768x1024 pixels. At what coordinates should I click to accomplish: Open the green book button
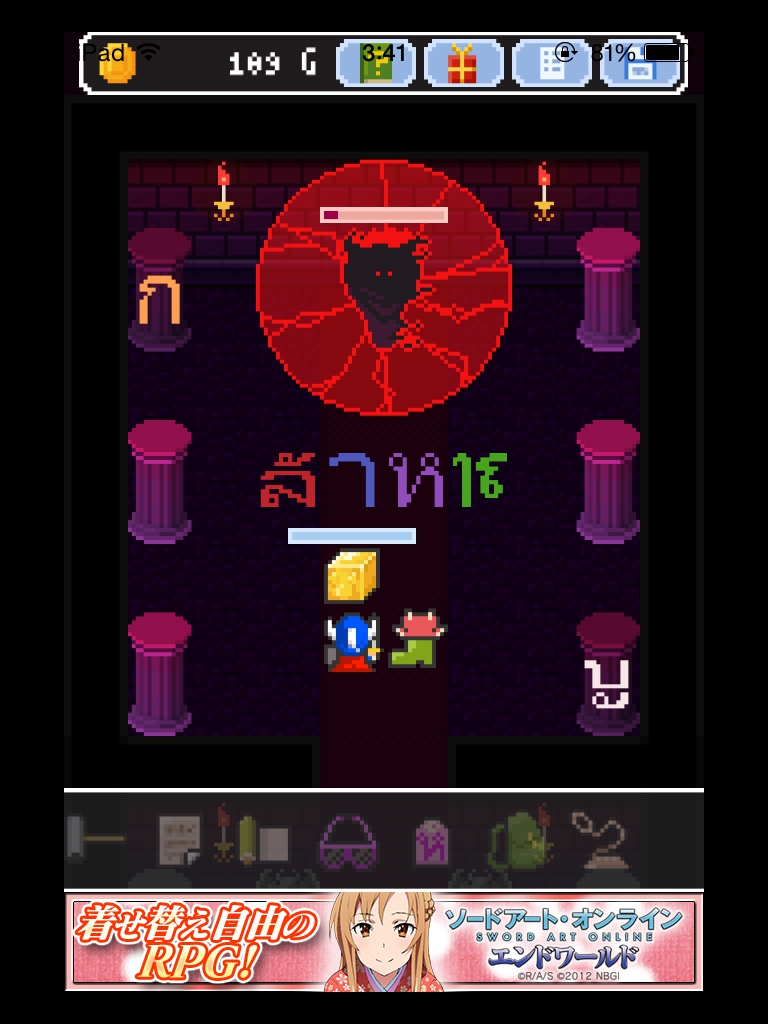coord(375,64)
